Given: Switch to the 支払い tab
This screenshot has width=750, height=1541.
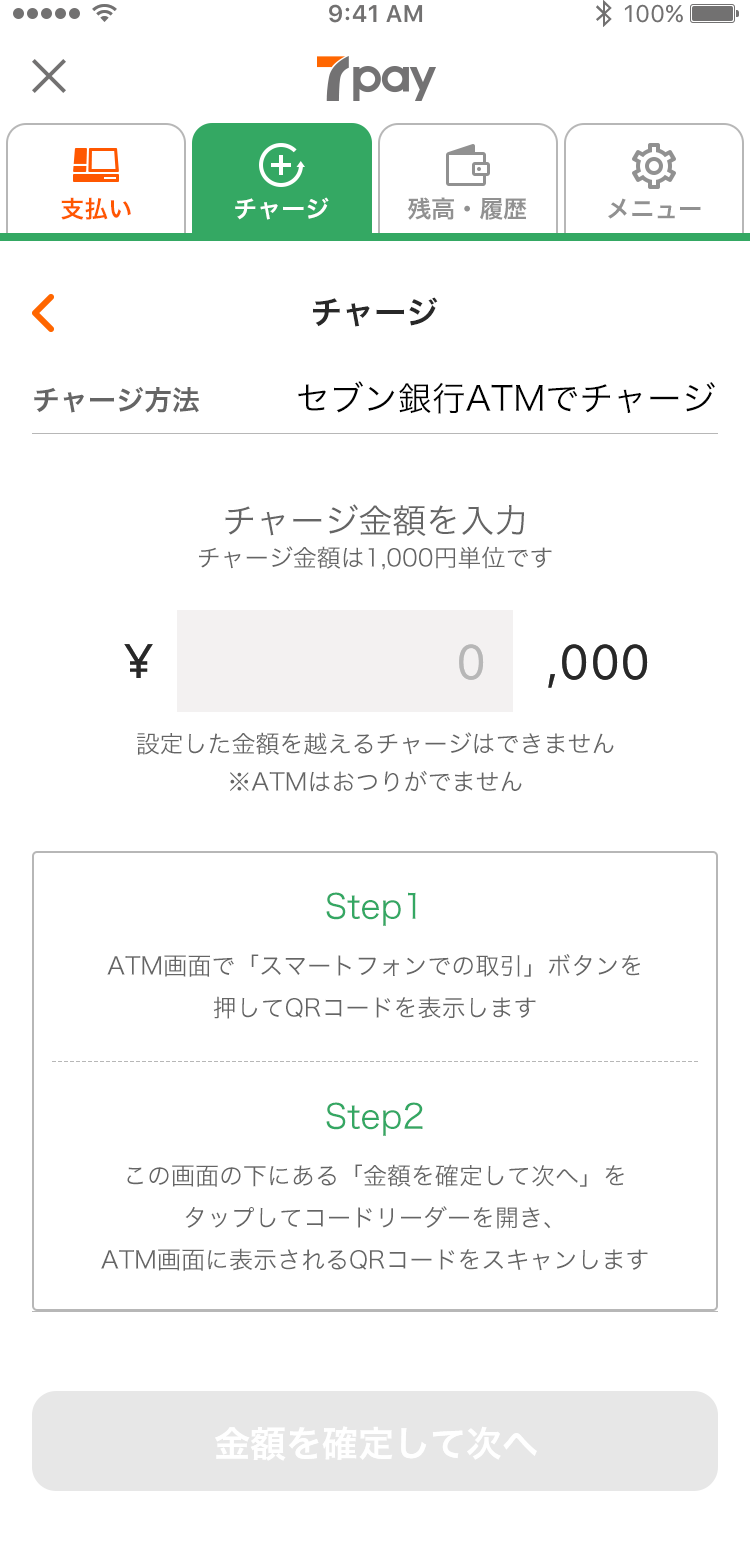Looking at the screenshot, I should point(96,179).
